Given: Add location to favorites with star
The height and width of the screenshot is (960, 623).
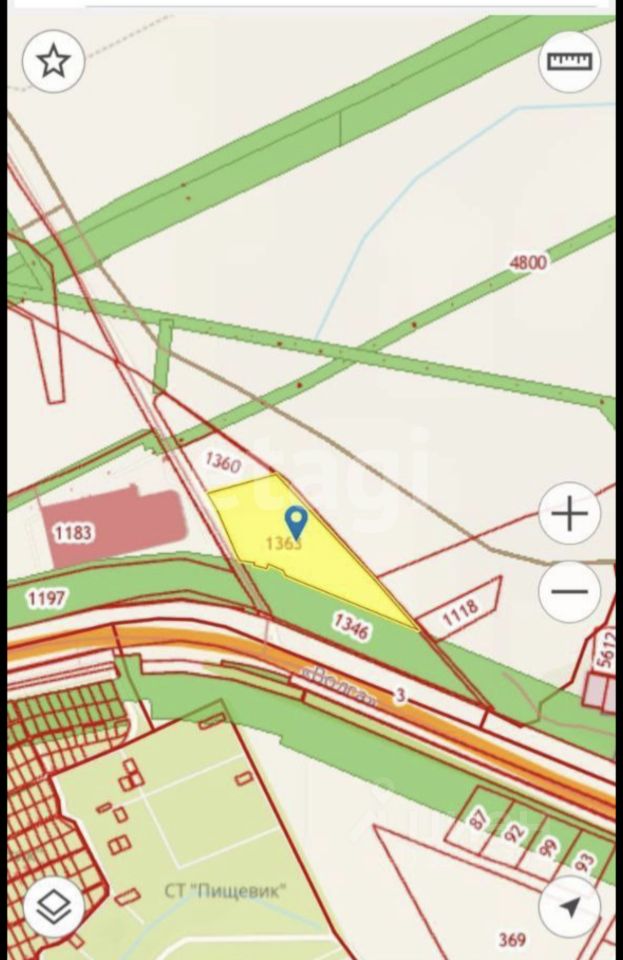Looking at the screenshot, I should tap(53, 61).
